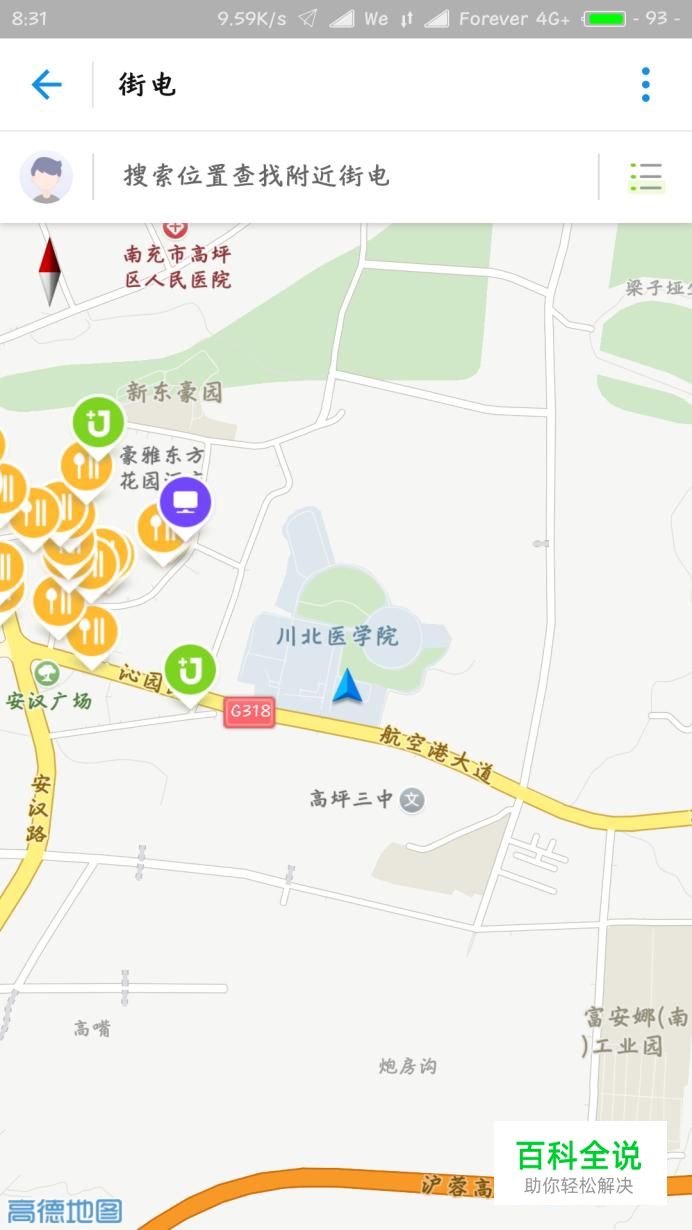Go back using the arrow
The width and height of the screenshot is (692, 1230).
pyautogui.click(x=46, y=85)
